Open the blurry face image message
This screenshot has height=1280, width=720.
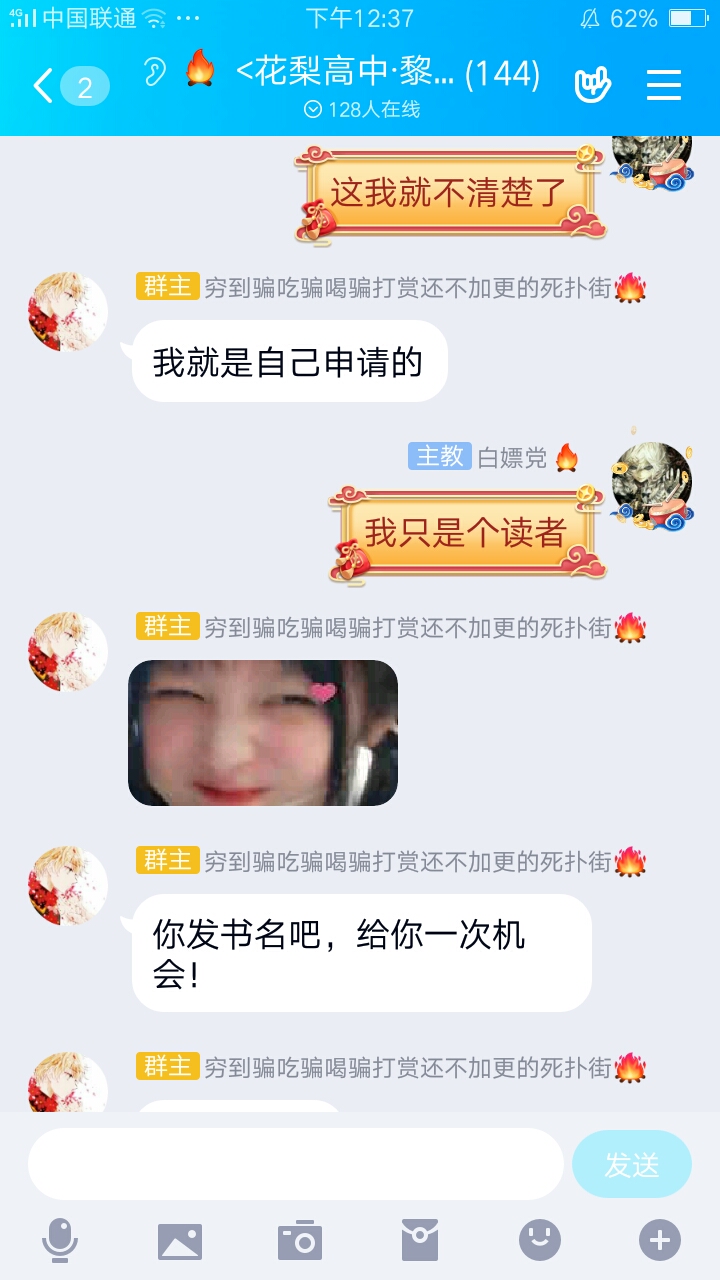(263, 733)
